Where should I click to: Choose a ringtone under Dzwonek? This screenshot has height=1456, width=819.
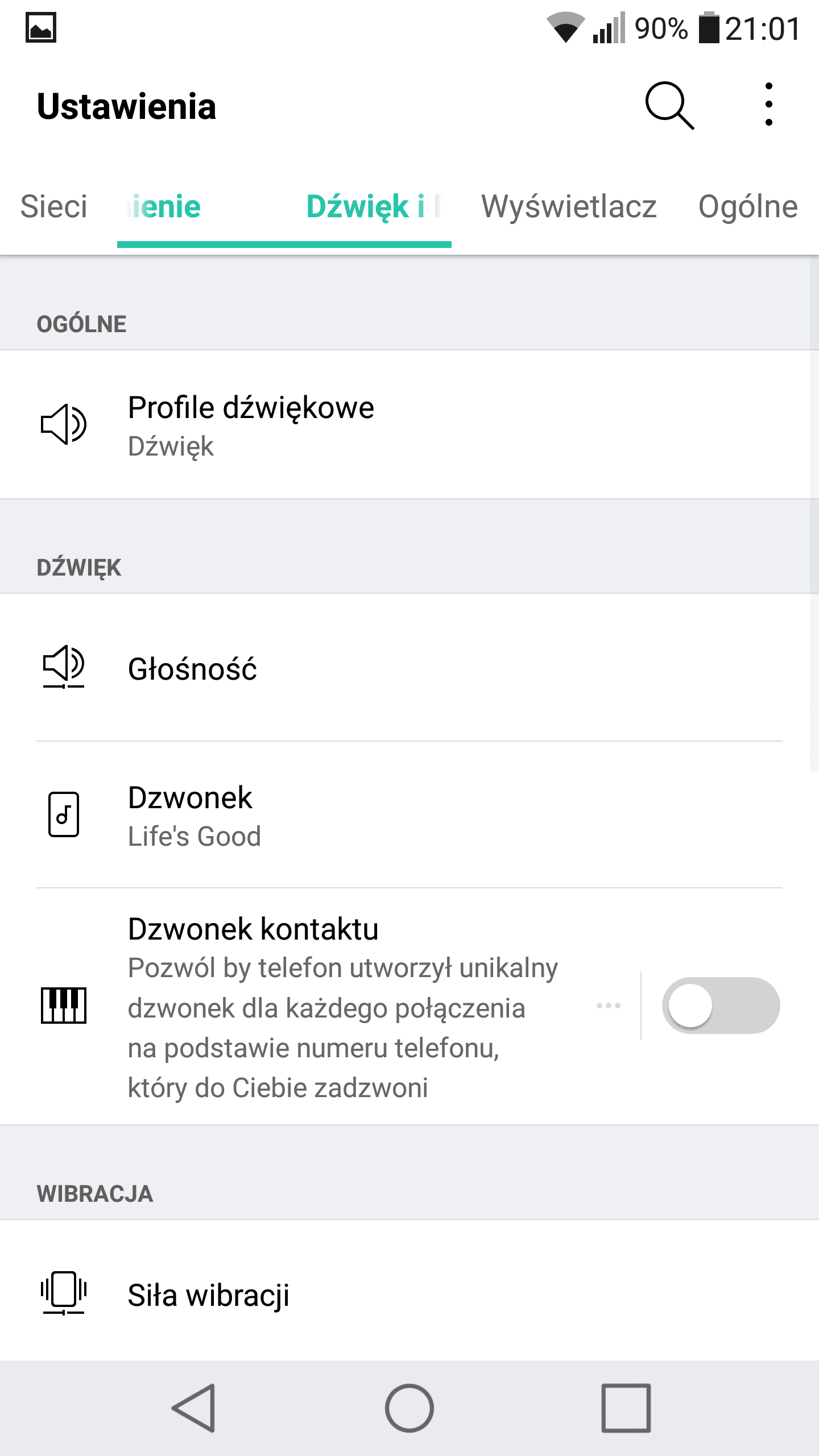[x=409, y=814]
